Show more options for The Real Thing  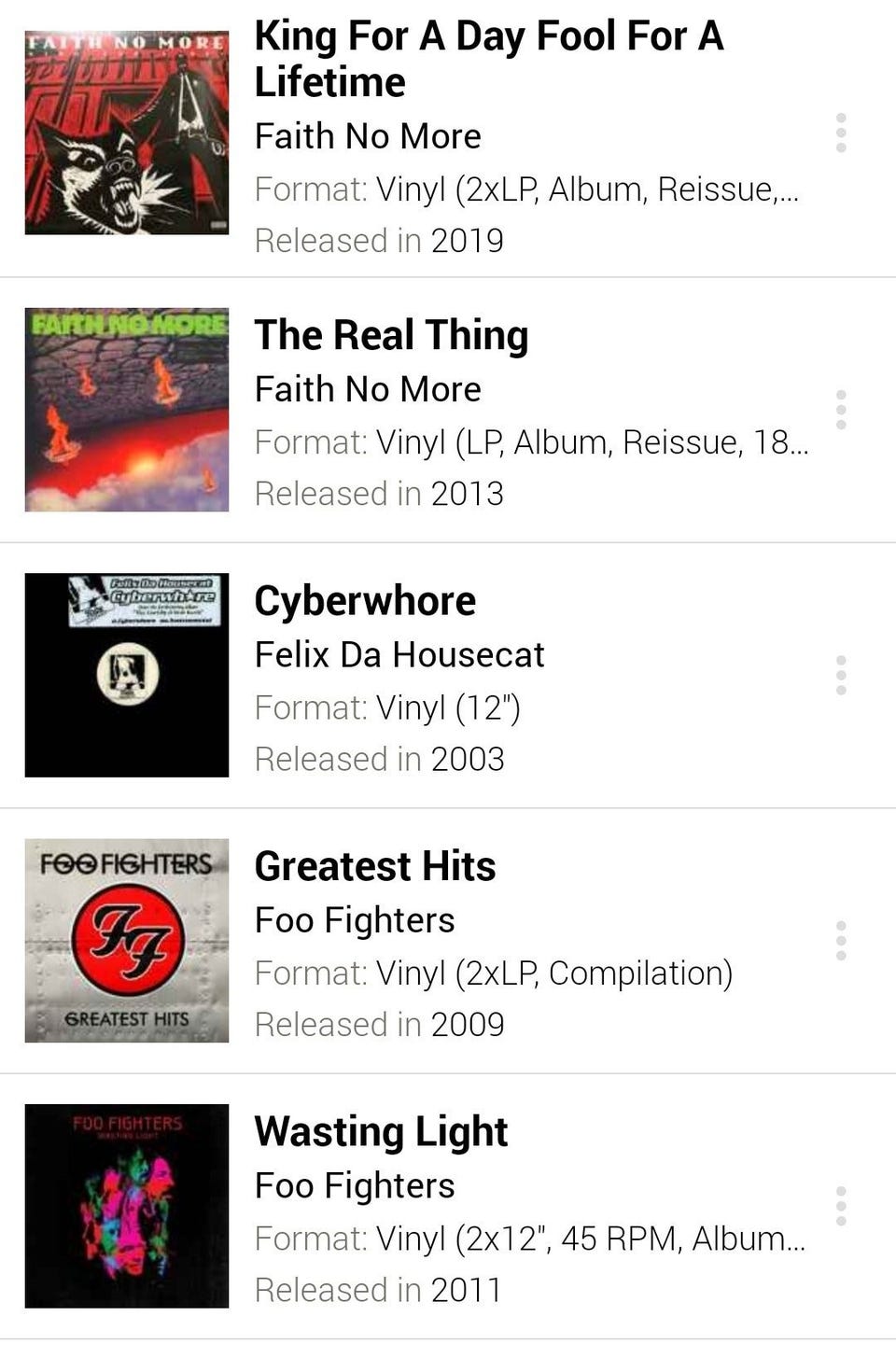(841, 410)
